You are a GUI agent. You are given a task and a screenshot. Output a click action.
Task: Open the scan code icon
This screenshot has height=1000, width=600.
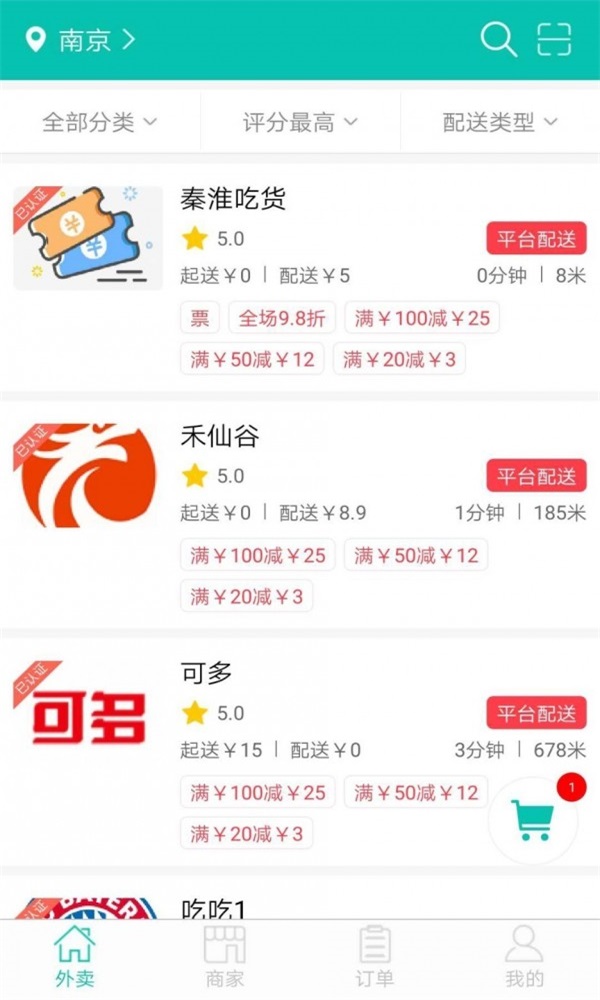(x=553, y=40)
